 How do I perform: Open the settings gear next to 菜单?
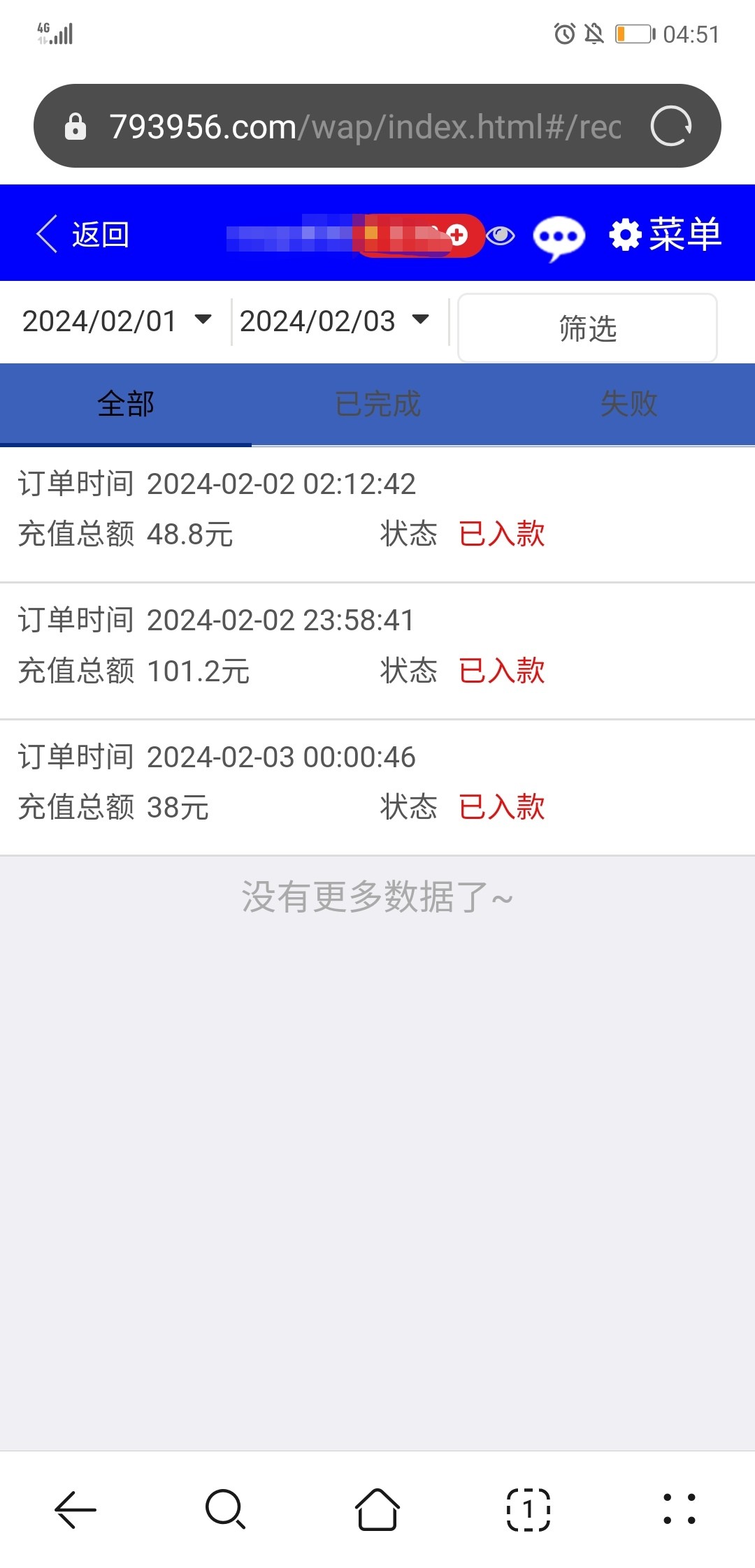pos(626,234)
